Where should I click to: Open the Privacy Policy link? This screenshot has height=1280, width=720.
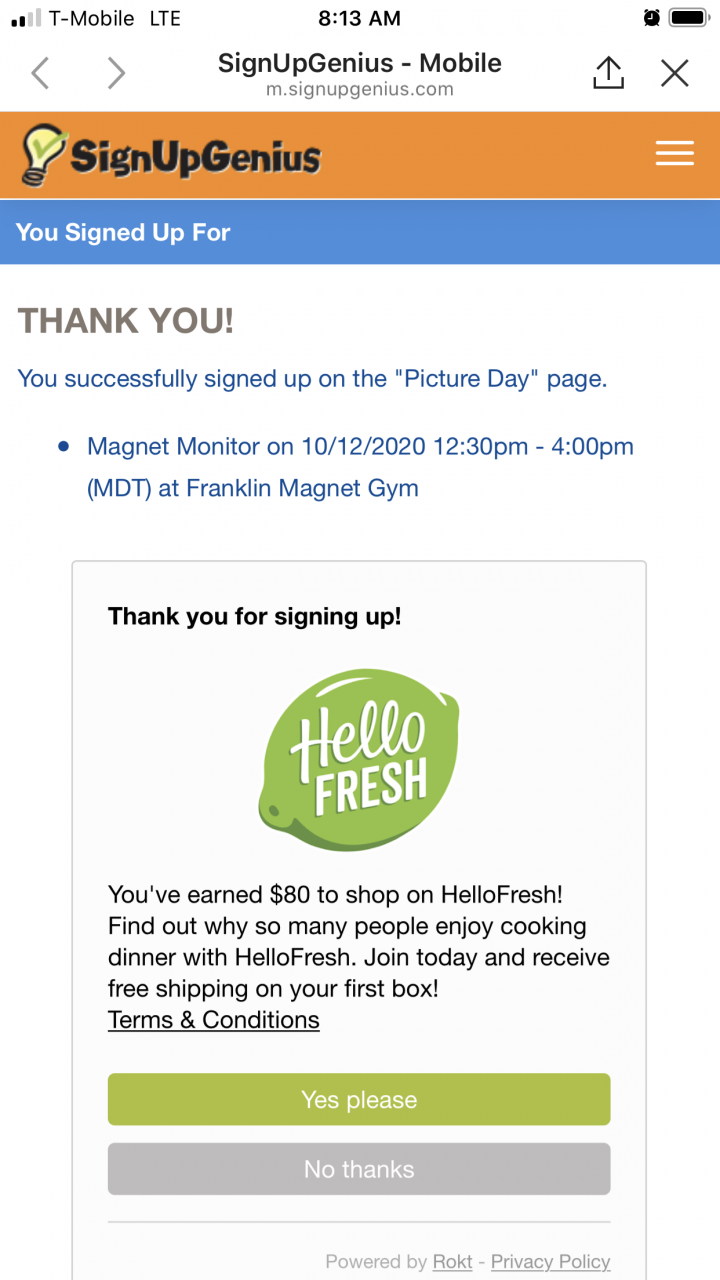(550, 1262)
